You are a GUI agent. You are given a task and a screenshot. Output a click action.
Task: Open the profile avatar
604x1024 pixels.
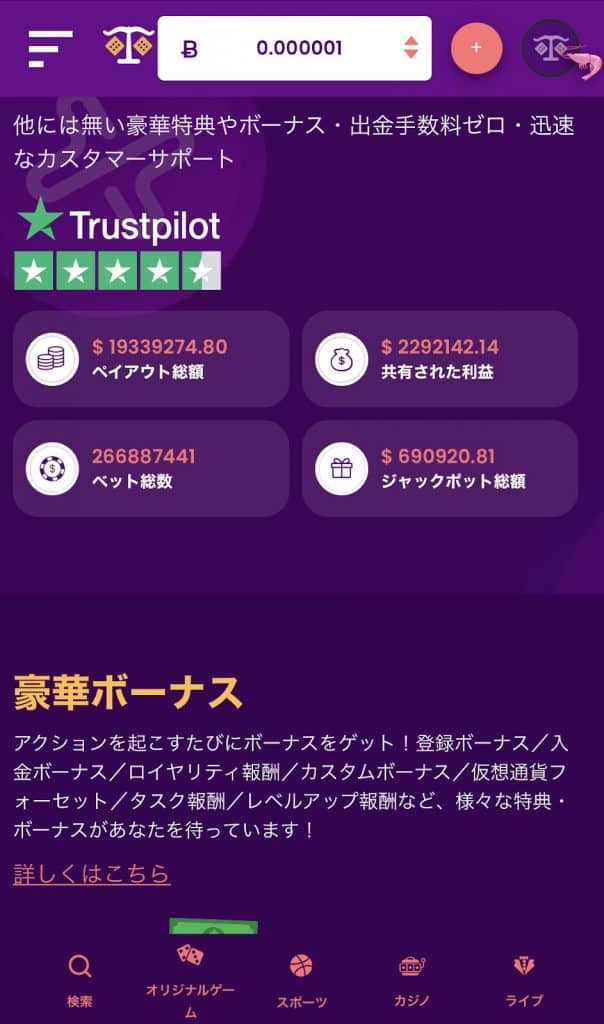[x=551, y=47]
